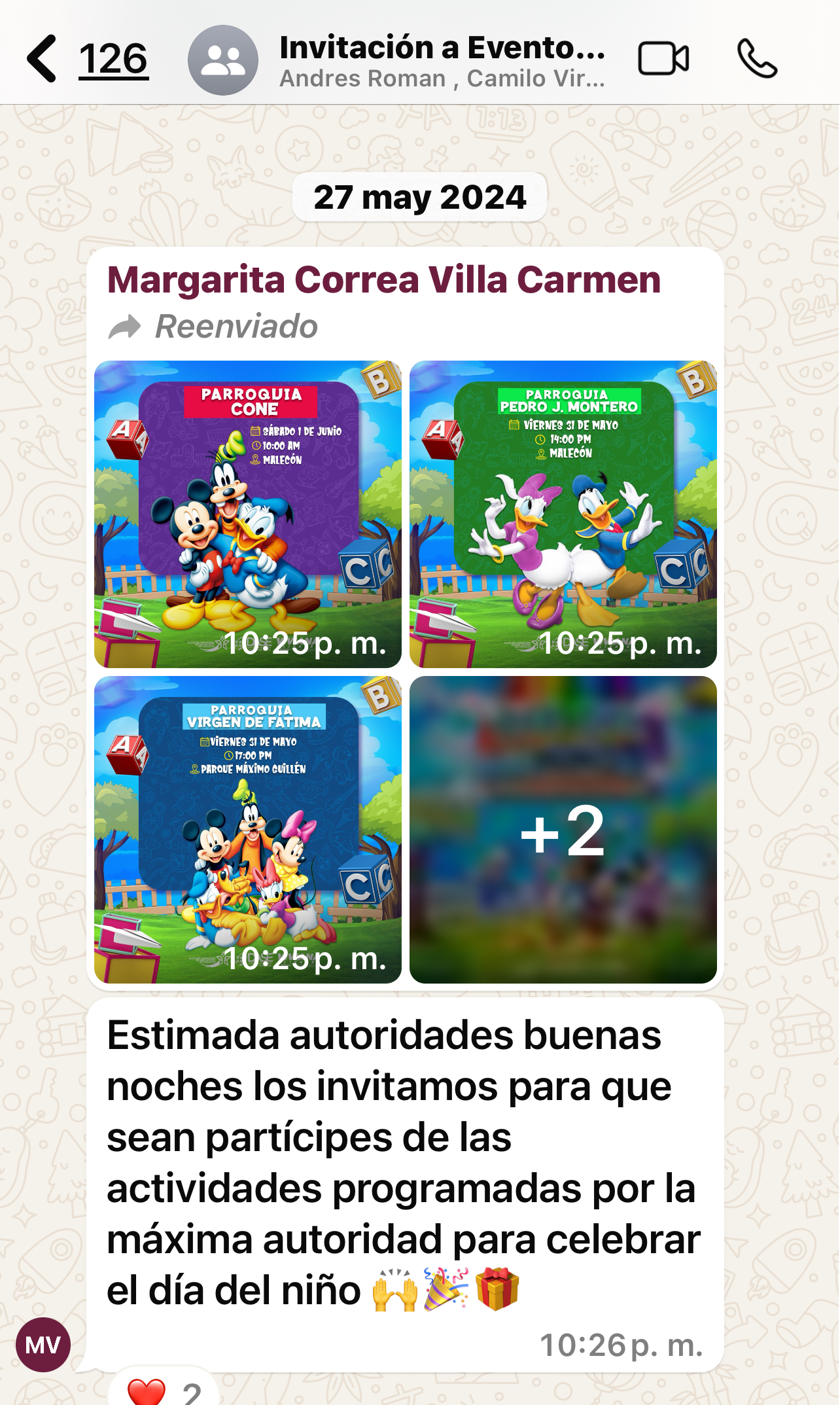Open Margarita Correa Villa Carmen's profile name
Screen dimensions: 840x1405
tap(384, 280)
